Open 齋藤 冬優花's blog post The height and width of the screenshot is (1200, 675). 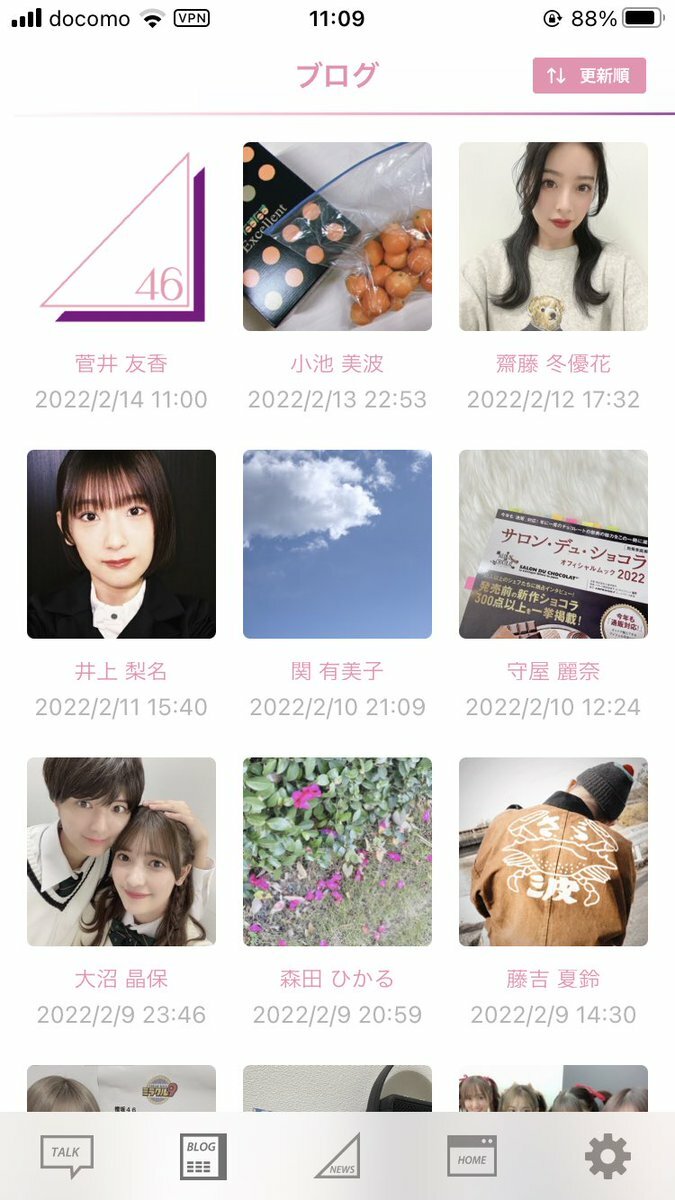553,237
